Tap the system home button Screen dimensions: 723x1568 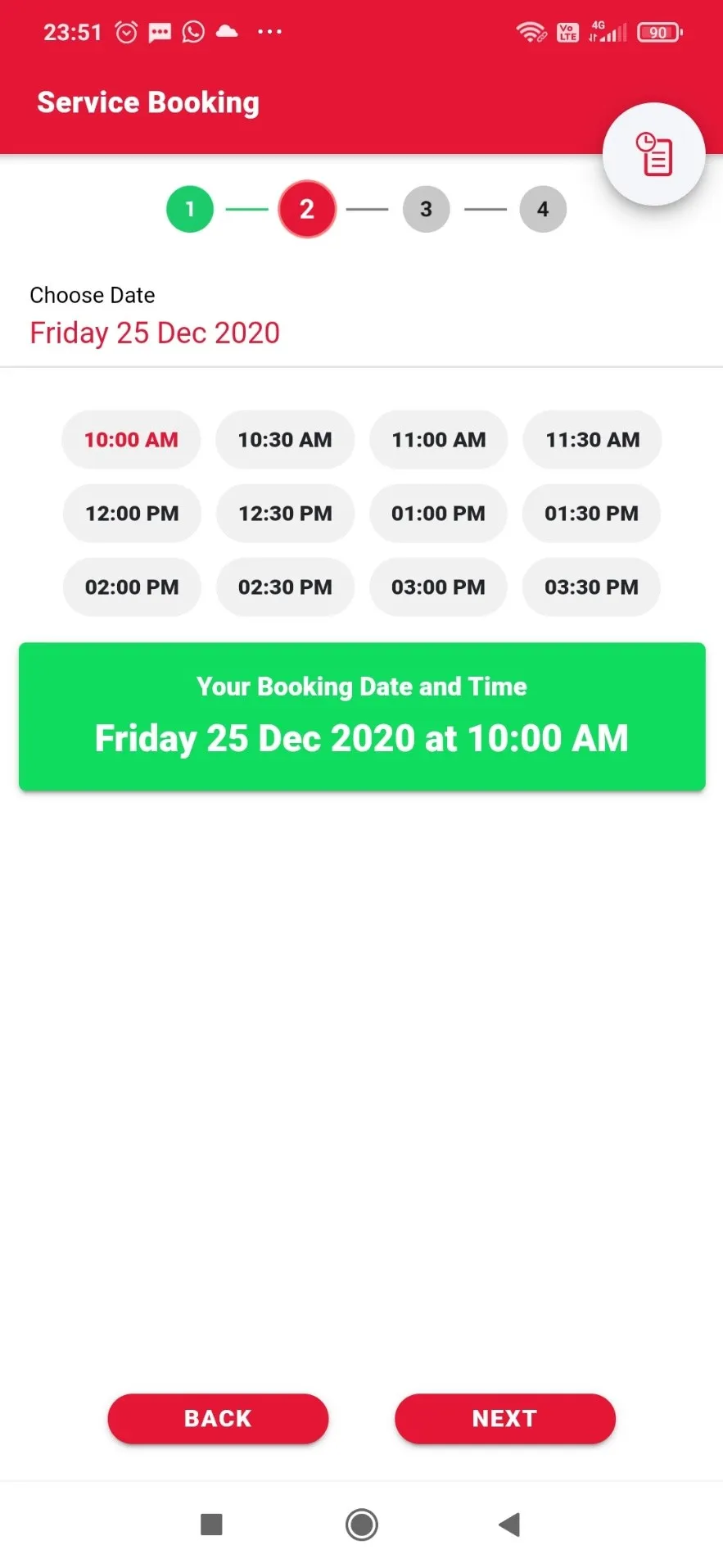361,1525
